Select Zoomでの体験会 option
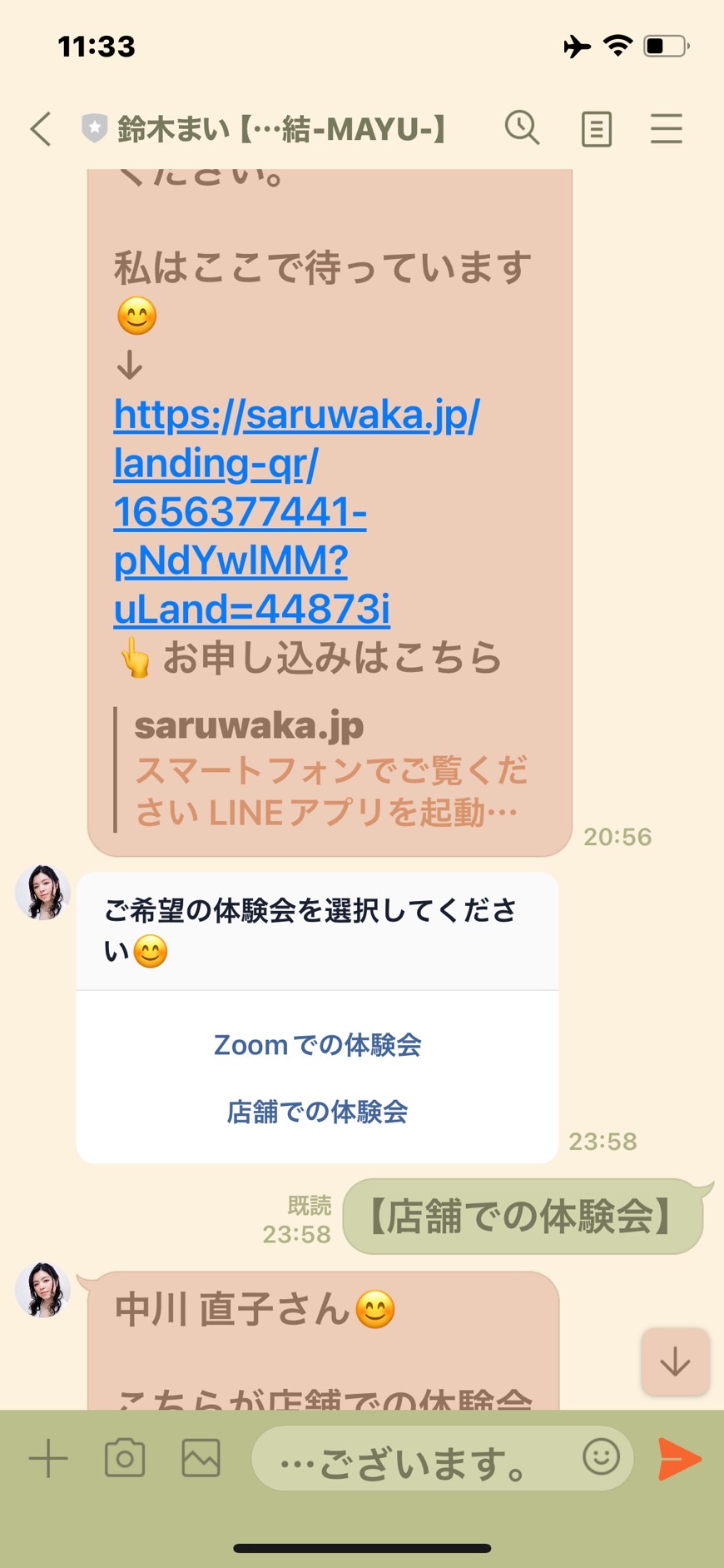Image resolution: width=724 pixels, height=1568 pixels. click(317, 1044)
